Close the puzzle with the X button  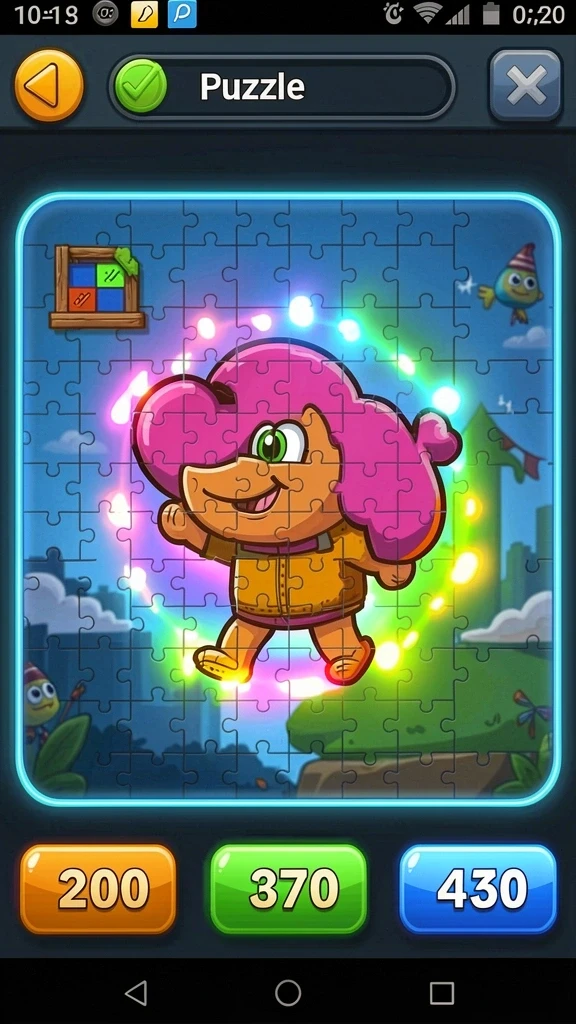click(x=526, y=86)
